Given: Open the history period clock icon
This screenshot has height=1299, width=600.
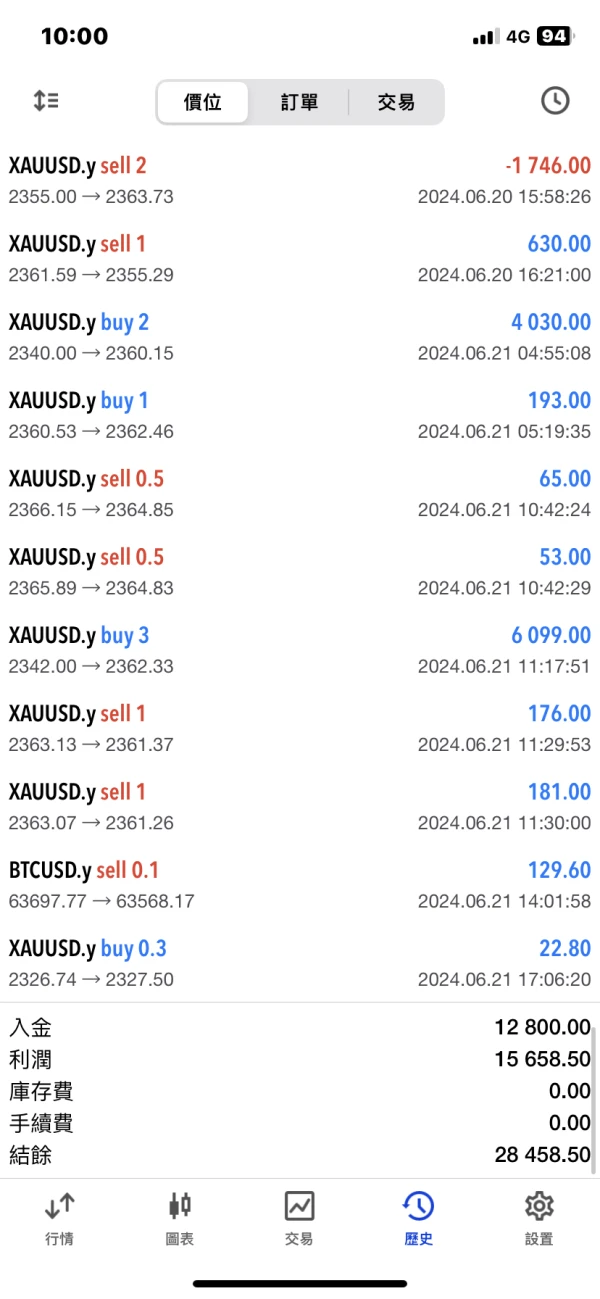Looking at the screenshot, I should tap(554, 100).
